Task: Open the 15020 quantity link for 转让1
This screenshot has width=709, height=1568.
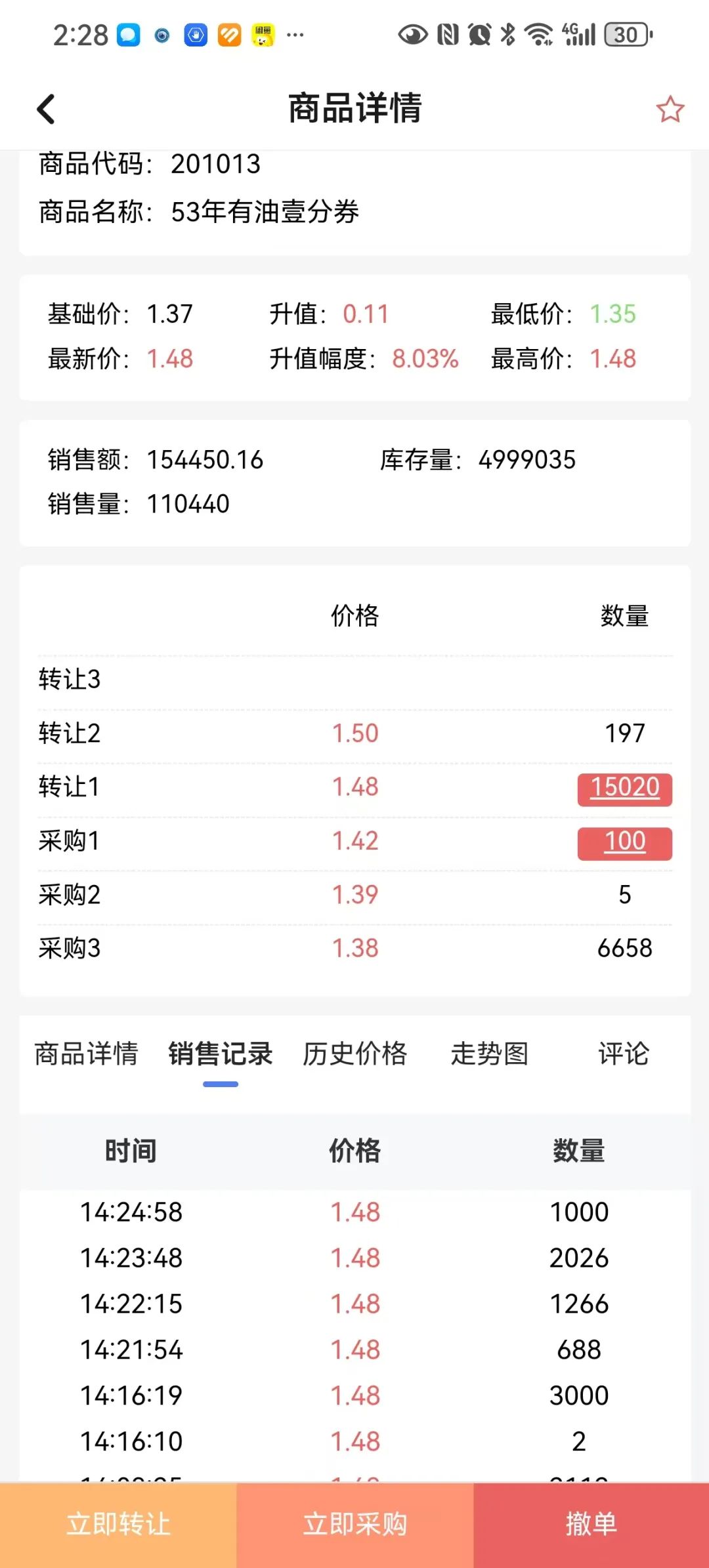Action: [x=624, y=788]
